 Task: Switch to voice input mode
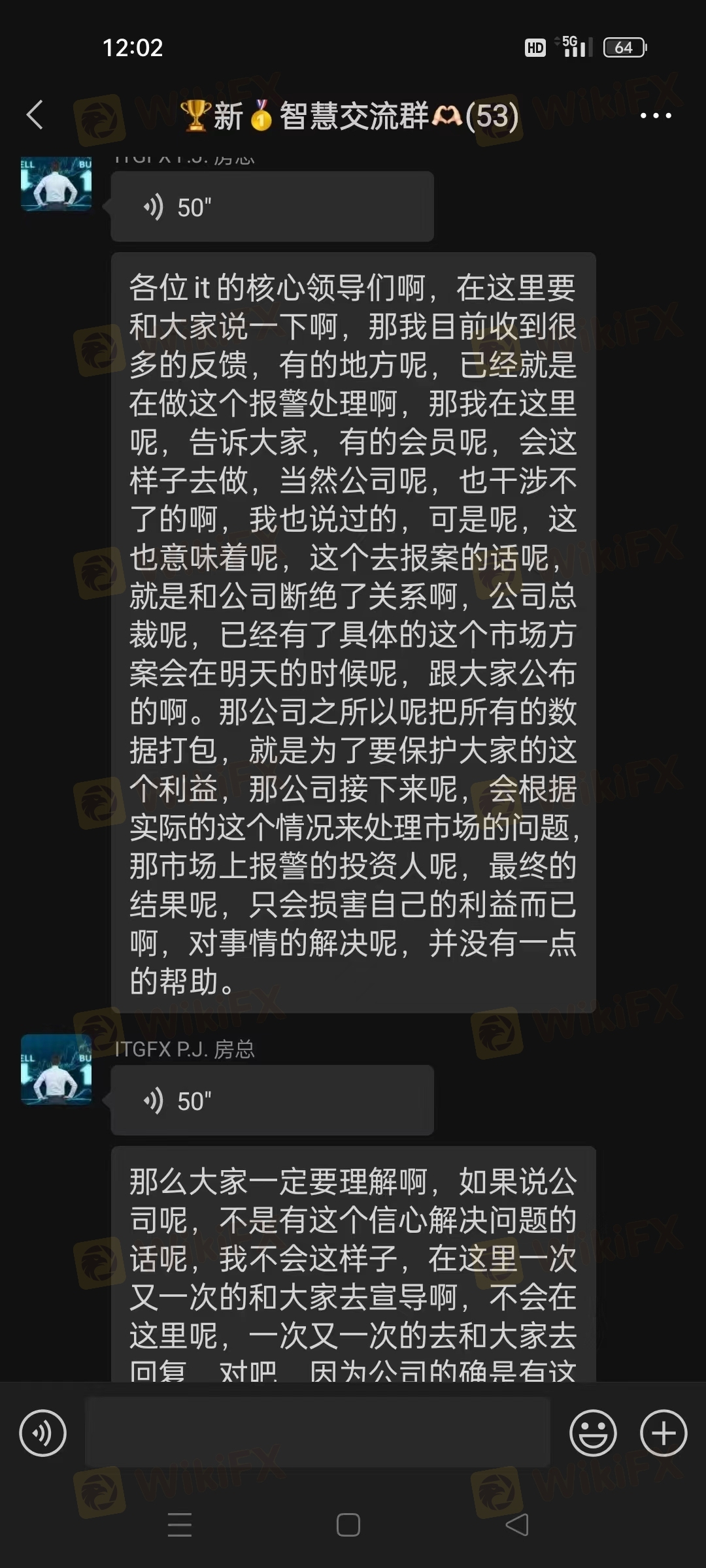point(43,1433)
